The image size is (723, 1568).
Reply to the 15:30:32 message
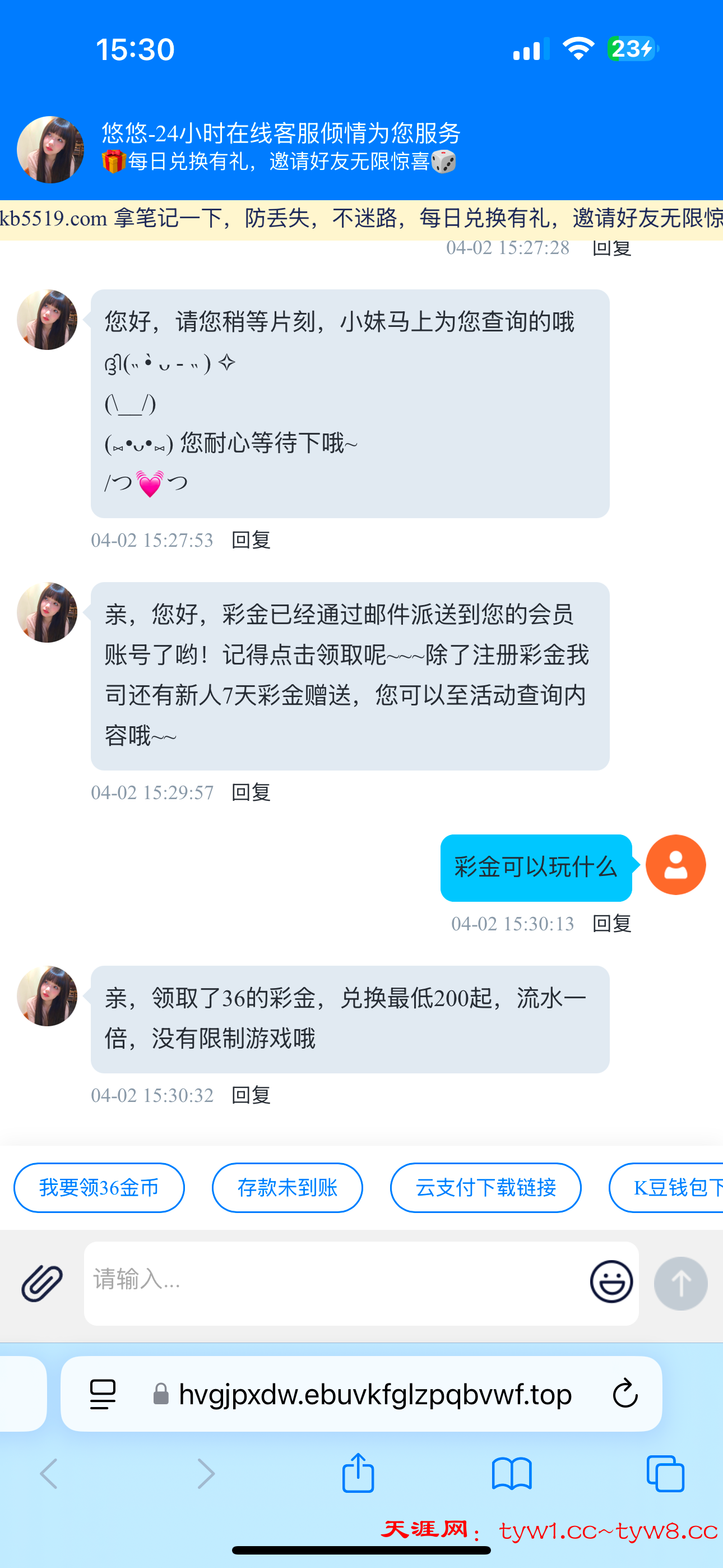click(x=251, y=1095)
